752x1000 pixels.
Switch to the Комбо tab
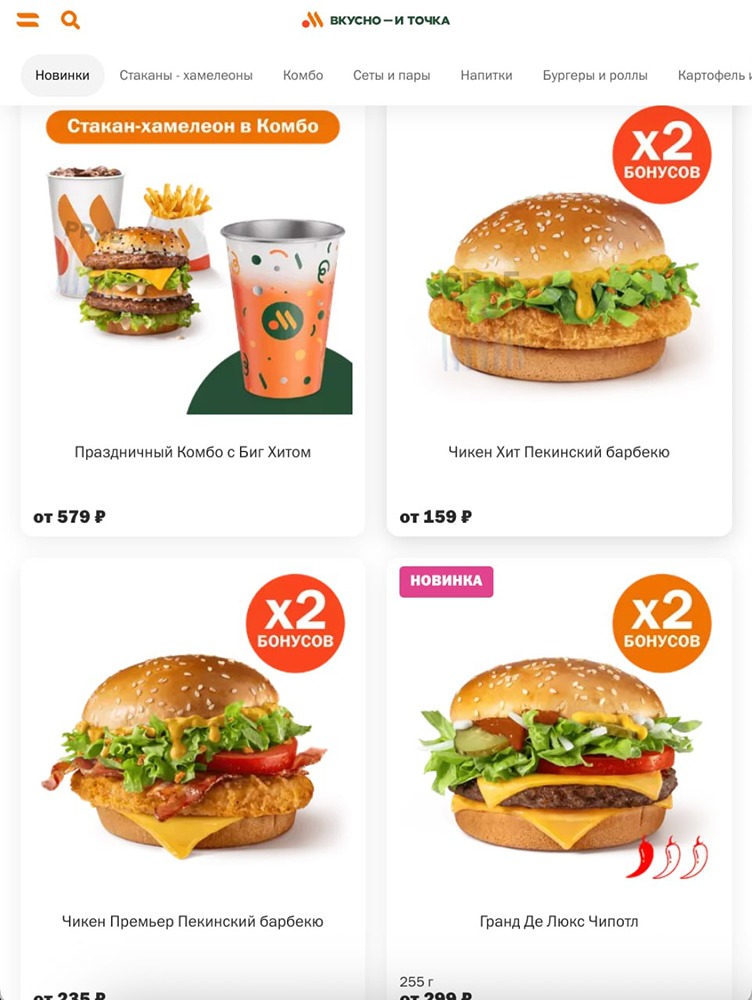pyautogui.click(x=303, y=75)
